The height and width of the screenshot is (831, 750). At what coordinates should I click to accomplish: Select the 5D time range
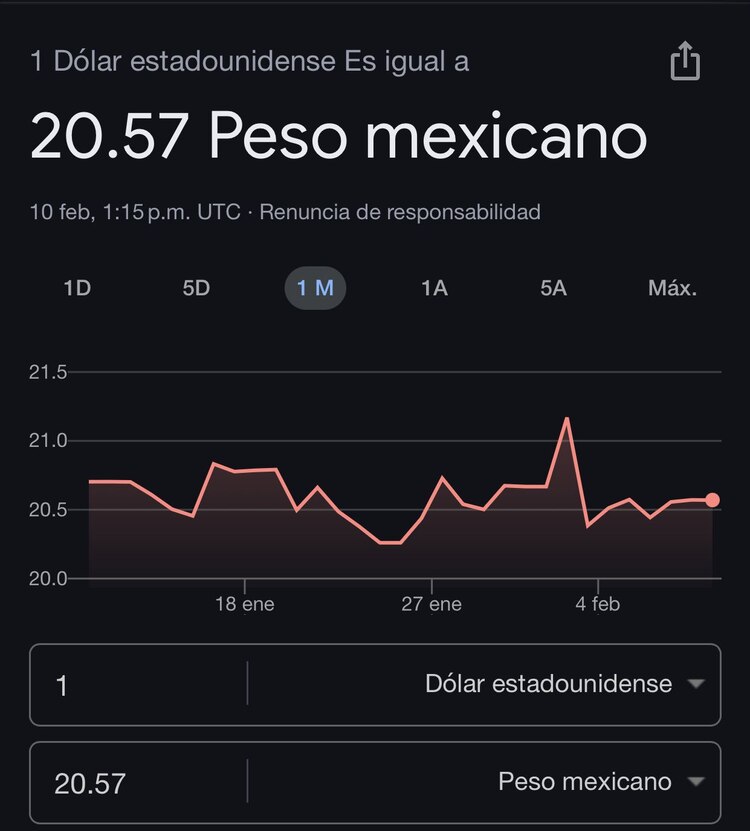pos(196,288)
